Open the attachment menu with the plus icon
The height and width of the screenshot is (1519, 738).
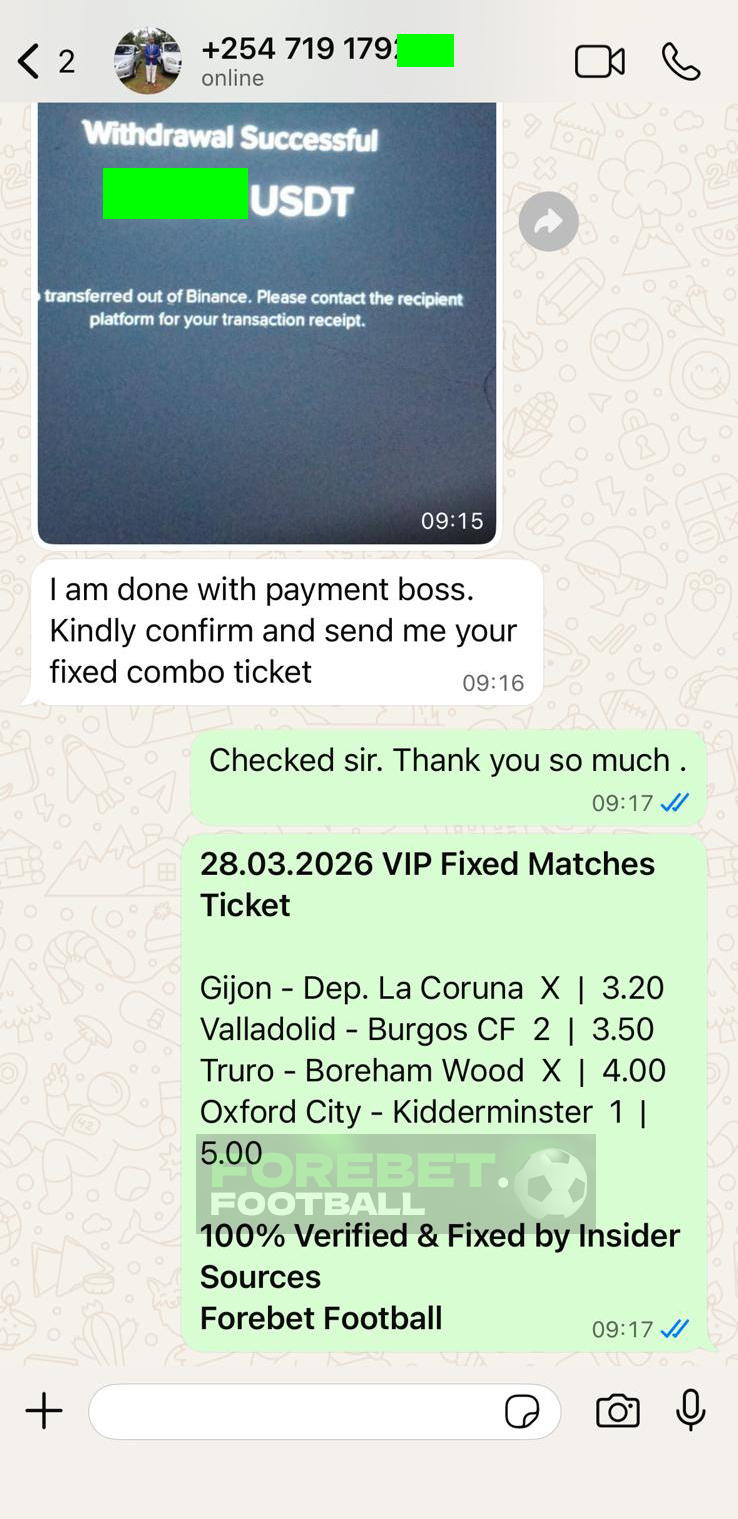43,1411
